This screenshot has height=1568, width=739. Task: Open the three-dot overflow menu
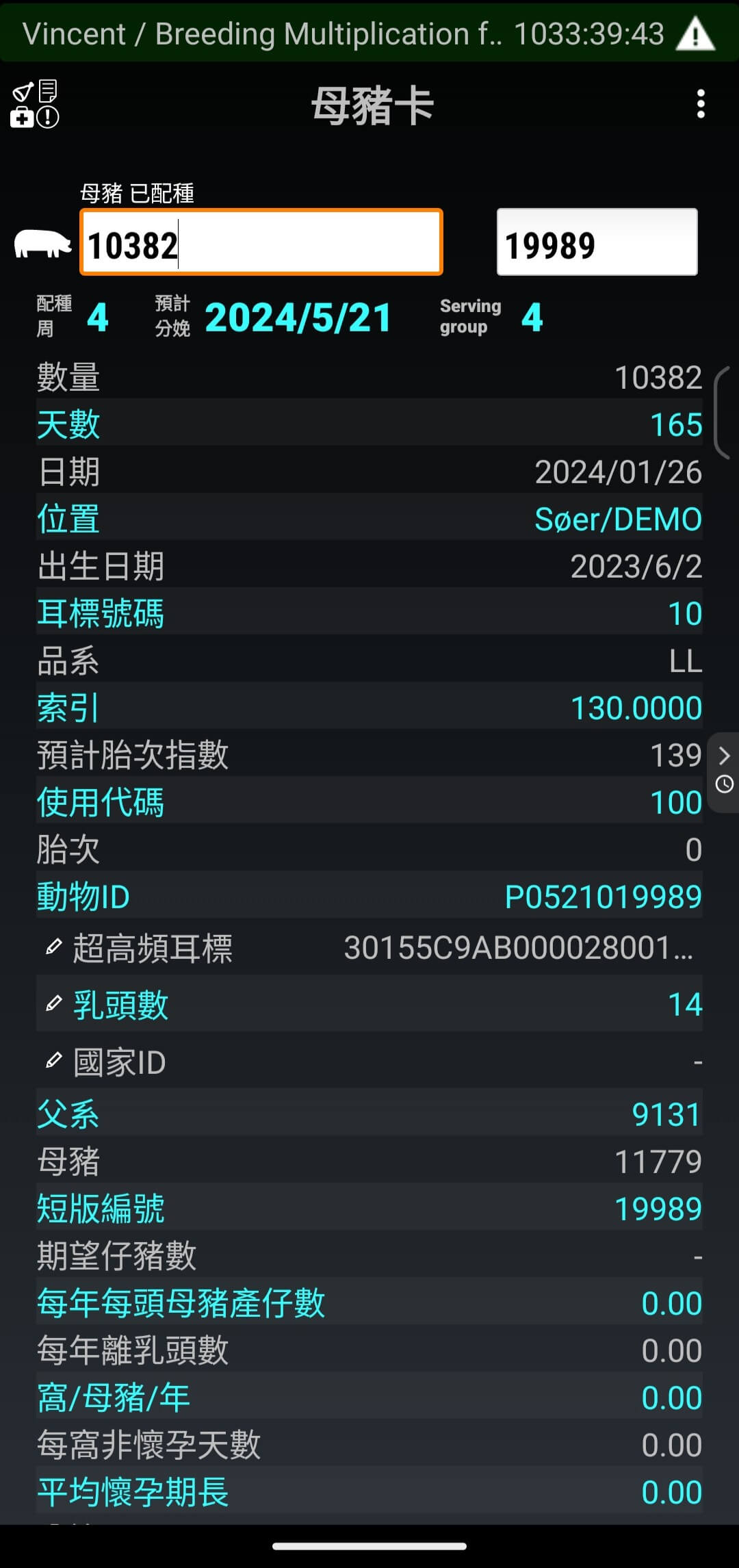[700, 104]
